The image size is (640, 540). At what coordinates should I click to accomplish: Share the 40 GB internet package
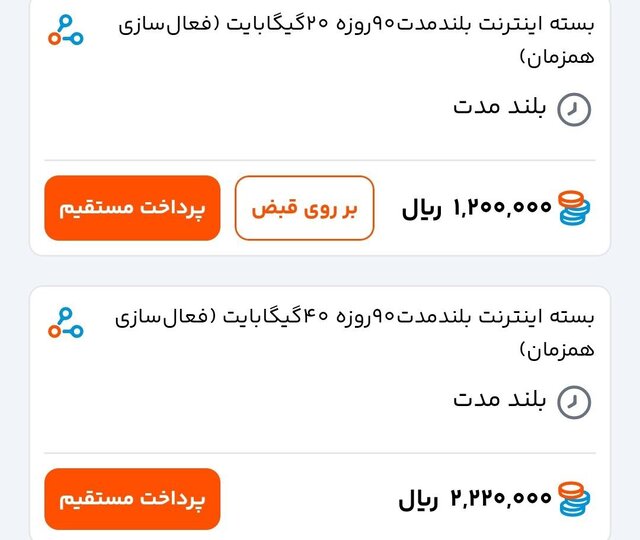pos(66,322)
